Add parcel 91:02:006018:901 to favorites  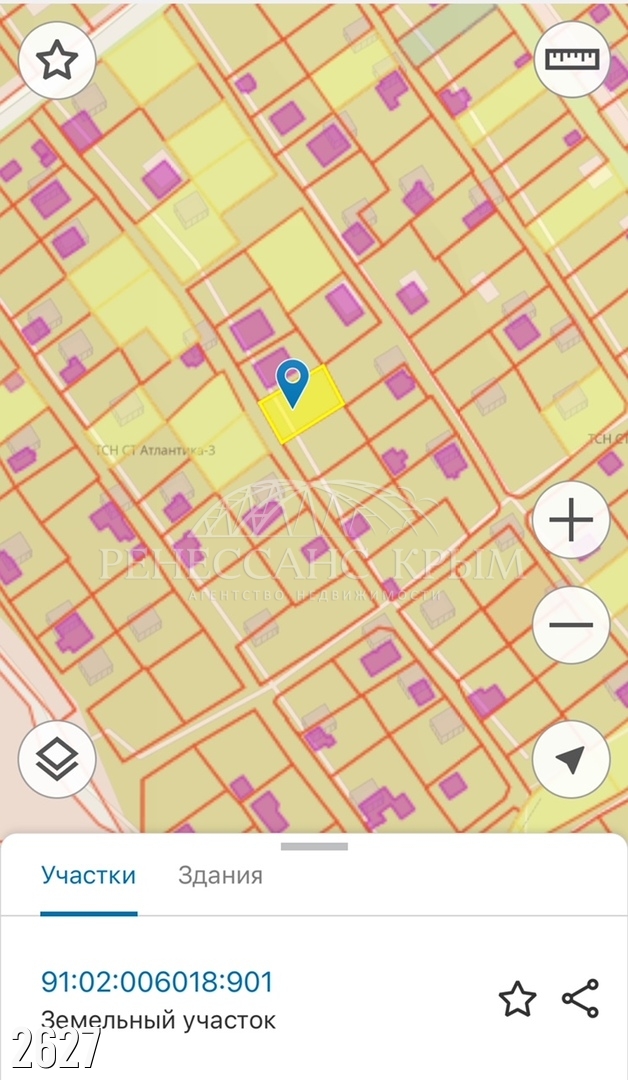[x=517, y=999]
